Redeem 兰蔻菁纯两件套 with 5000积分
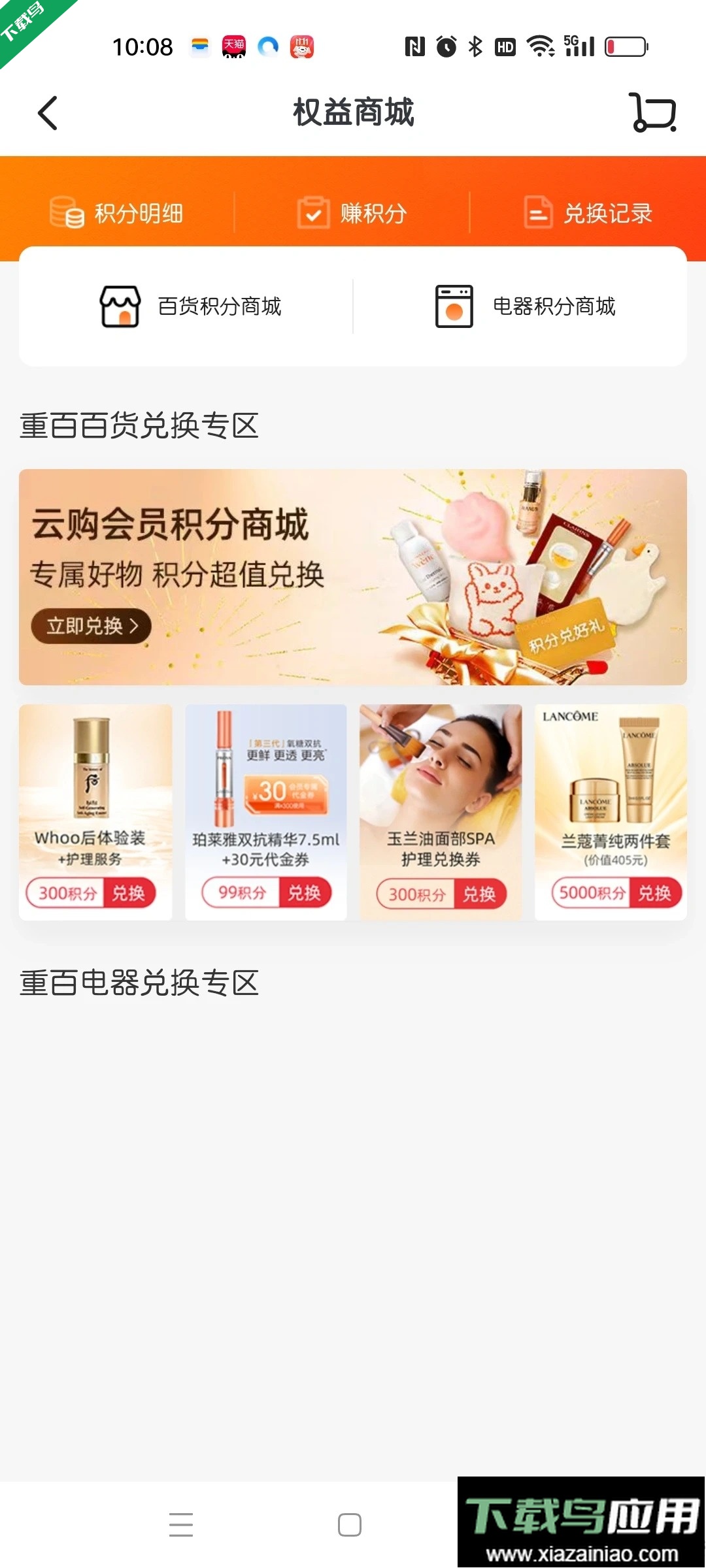 (656, 892)
